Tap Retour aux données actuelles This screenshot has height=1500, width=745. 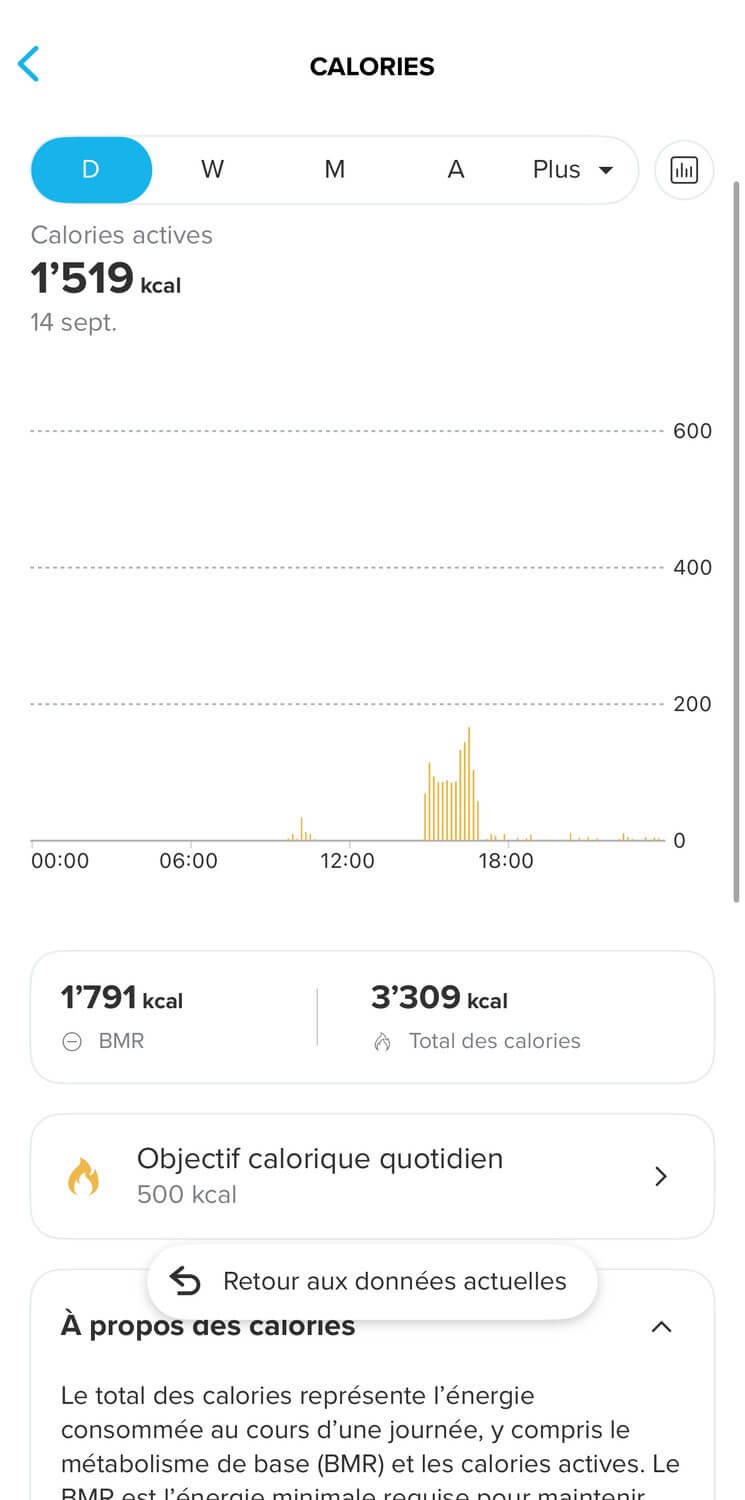pos(372,1281)
